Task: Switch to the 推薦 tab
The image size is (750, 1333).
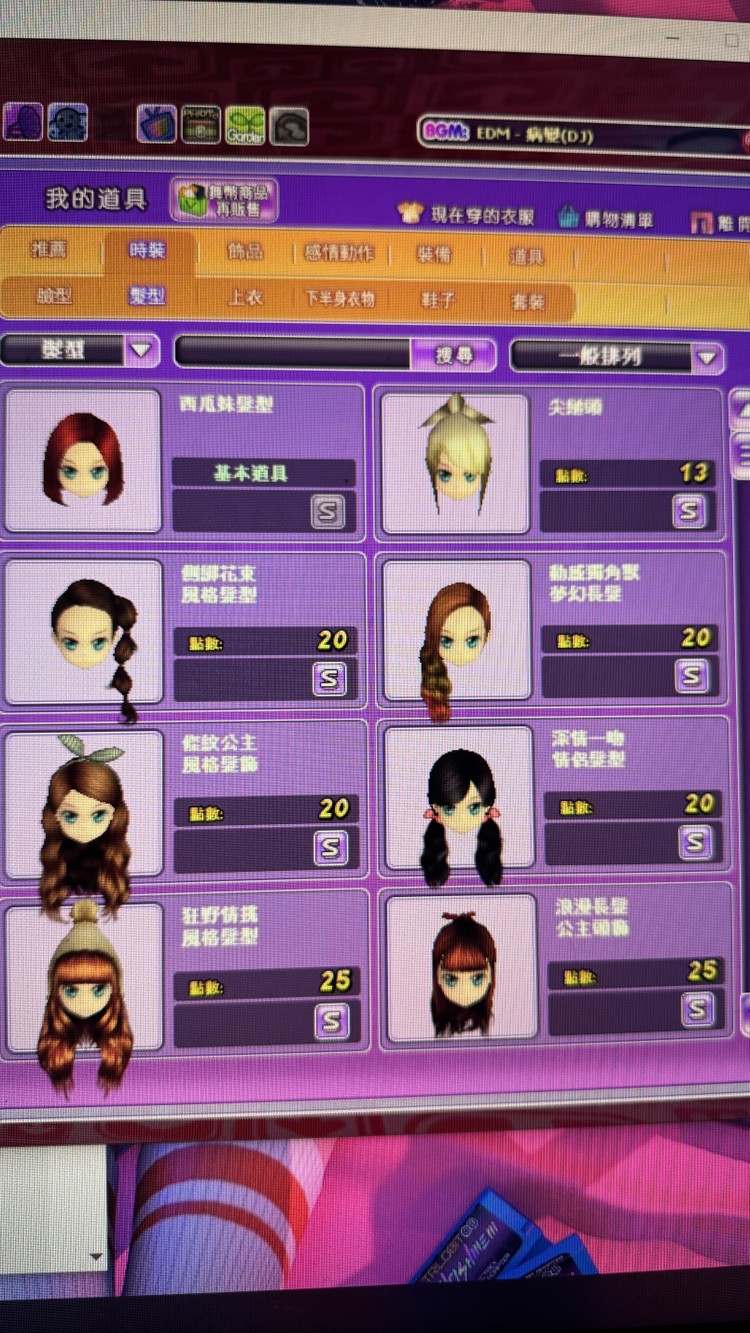Action: [x=49, y=250]
